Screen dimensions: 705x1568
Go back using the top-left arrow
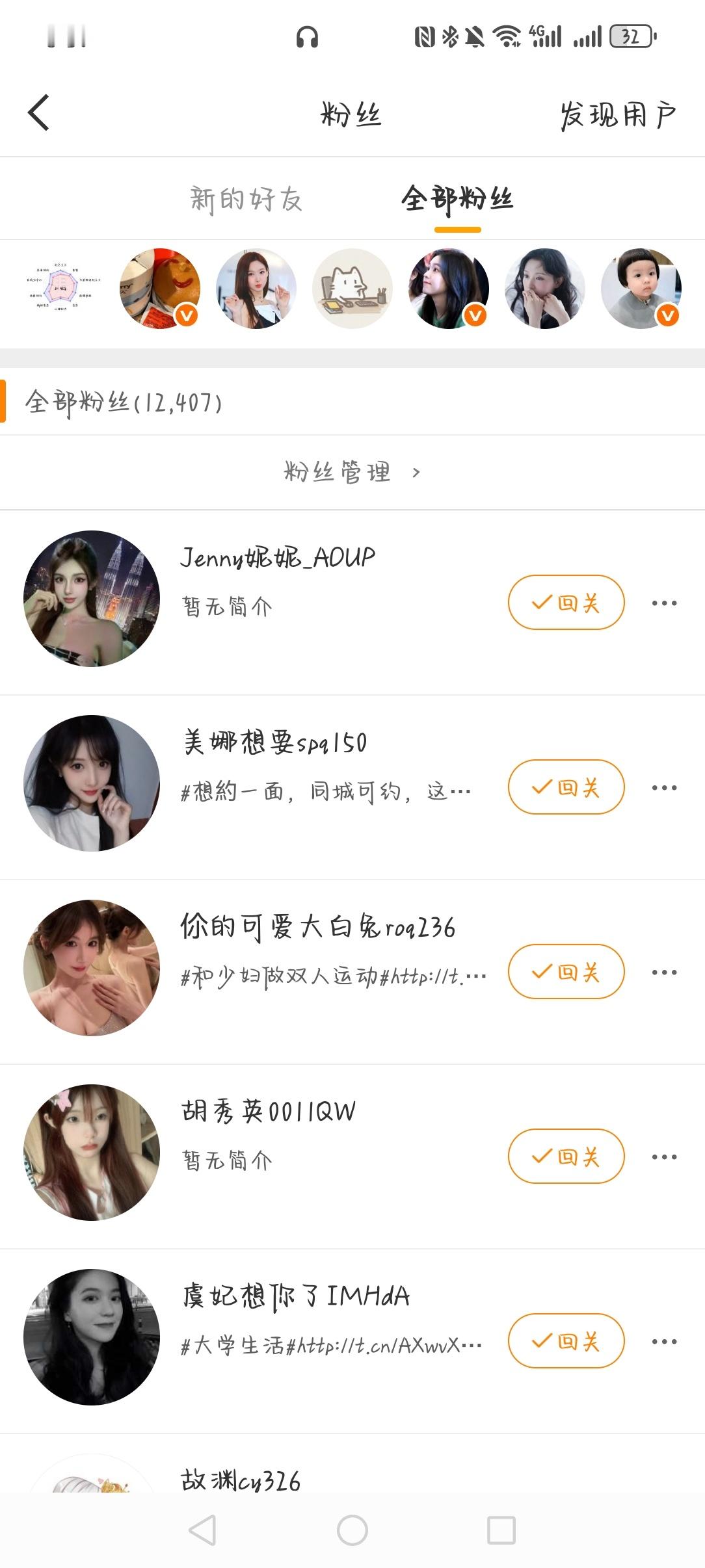point(39,113)
